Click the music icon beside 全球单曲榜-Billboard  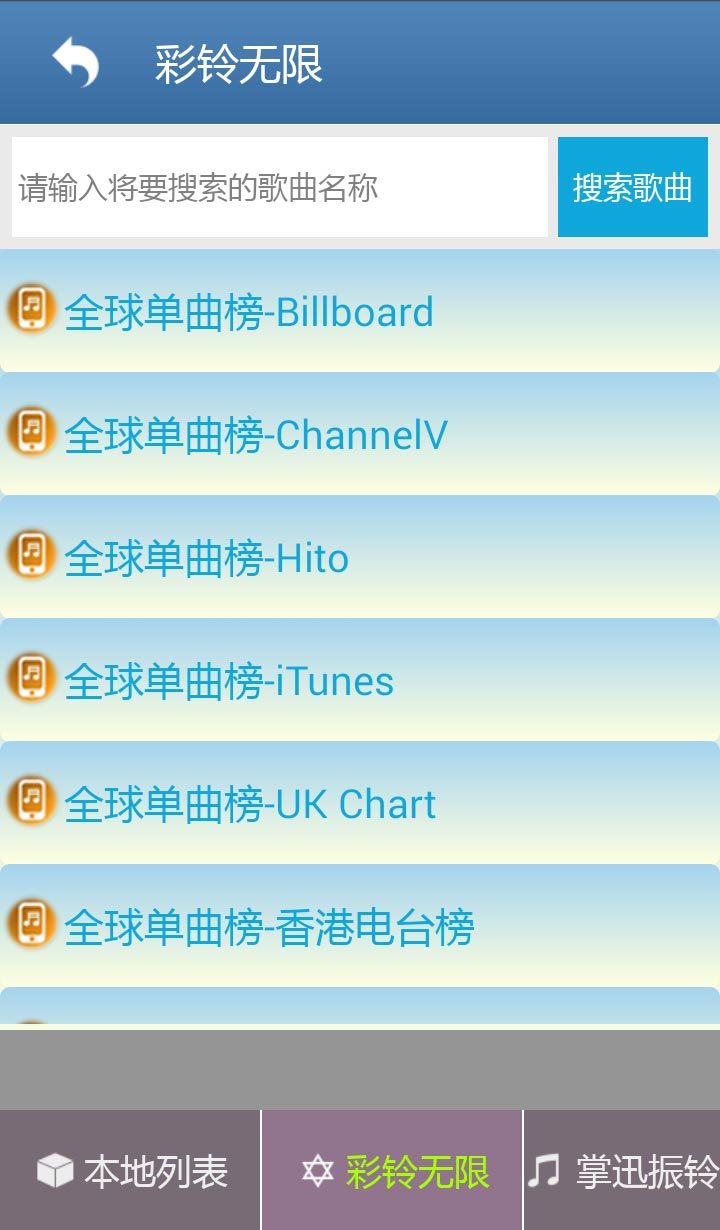point(29,311)
